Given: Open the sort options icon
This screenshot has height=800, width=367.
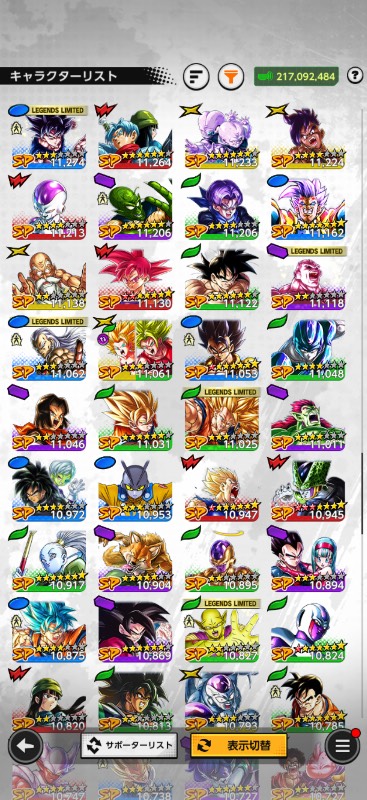Looking at the screenshot, I should tap(196, 77).
